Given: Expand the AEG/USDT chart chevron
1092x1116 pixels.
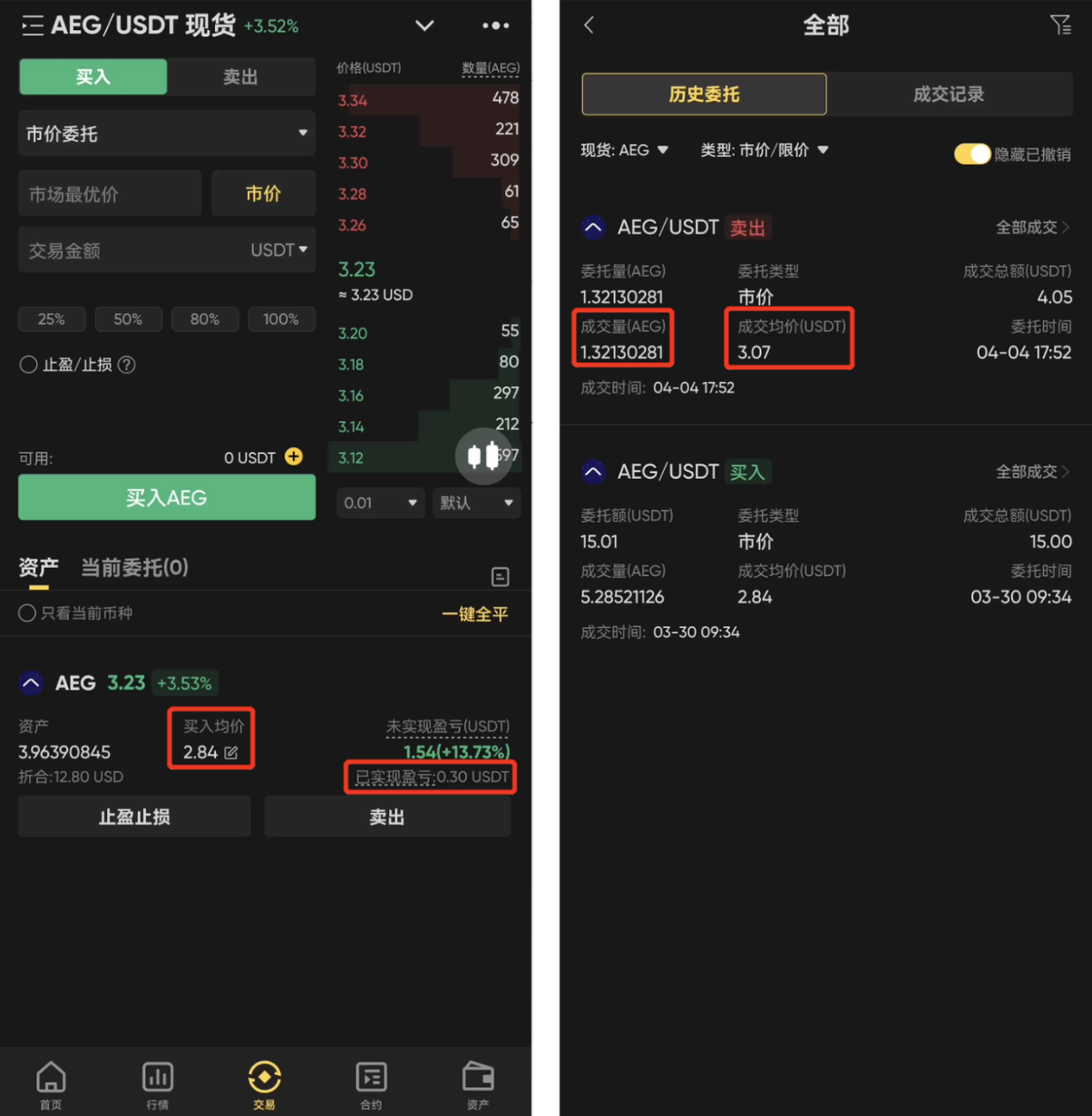Looking at the screenshot, I should 424,25.
